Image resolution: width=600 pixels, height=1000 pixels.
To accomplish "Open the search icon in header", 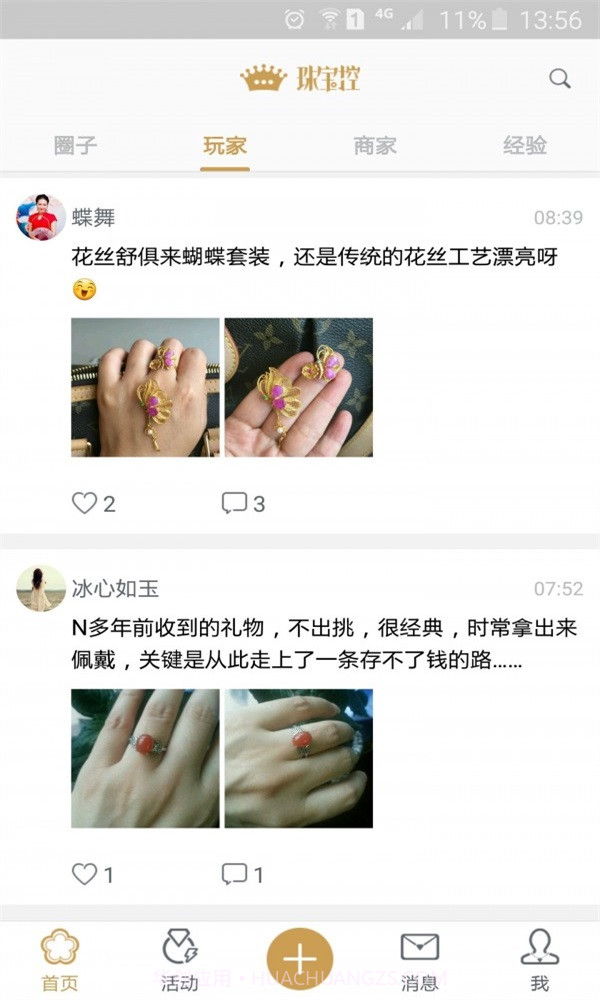I will pyautogui.click(x=560, y=79).
